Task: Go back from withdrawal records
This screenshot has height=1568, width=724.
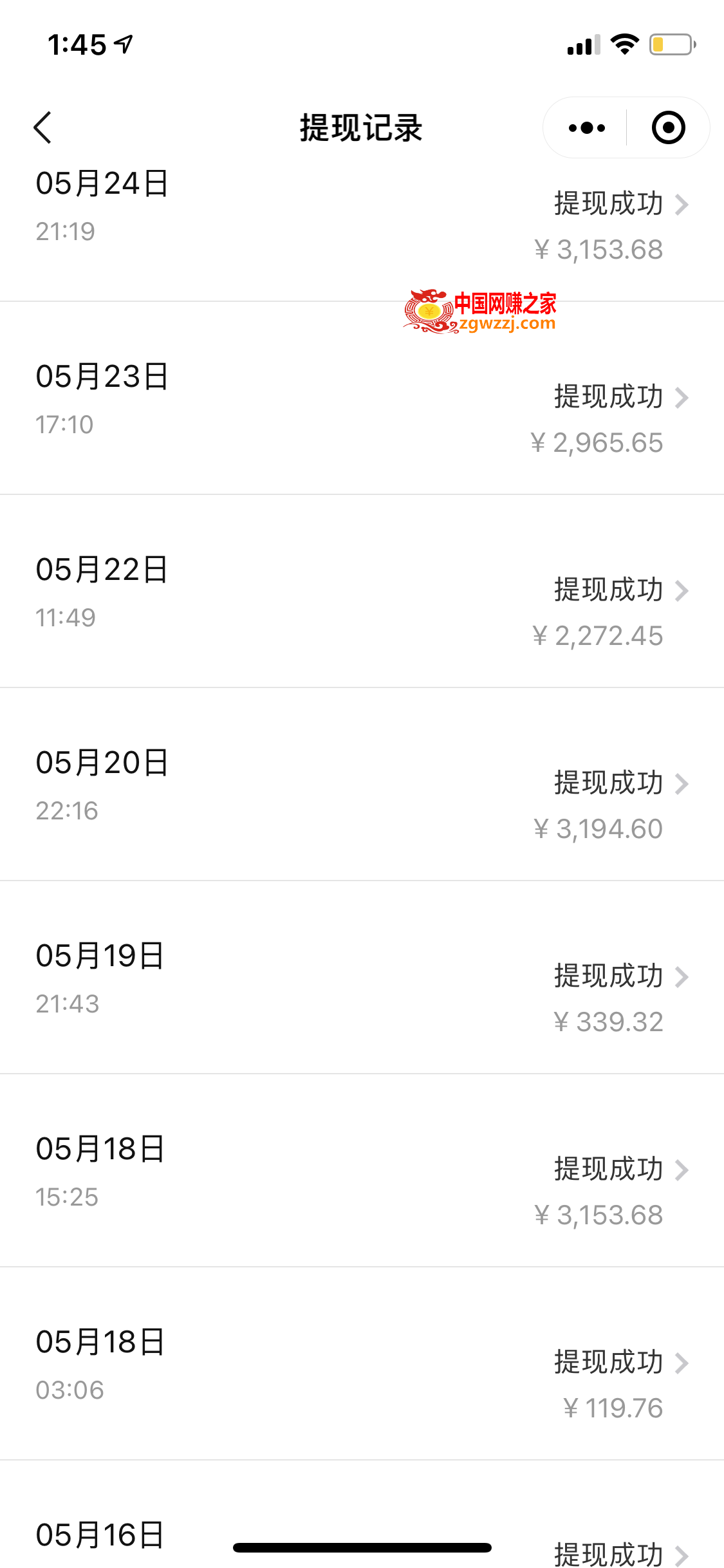Action: click(42, 127)
